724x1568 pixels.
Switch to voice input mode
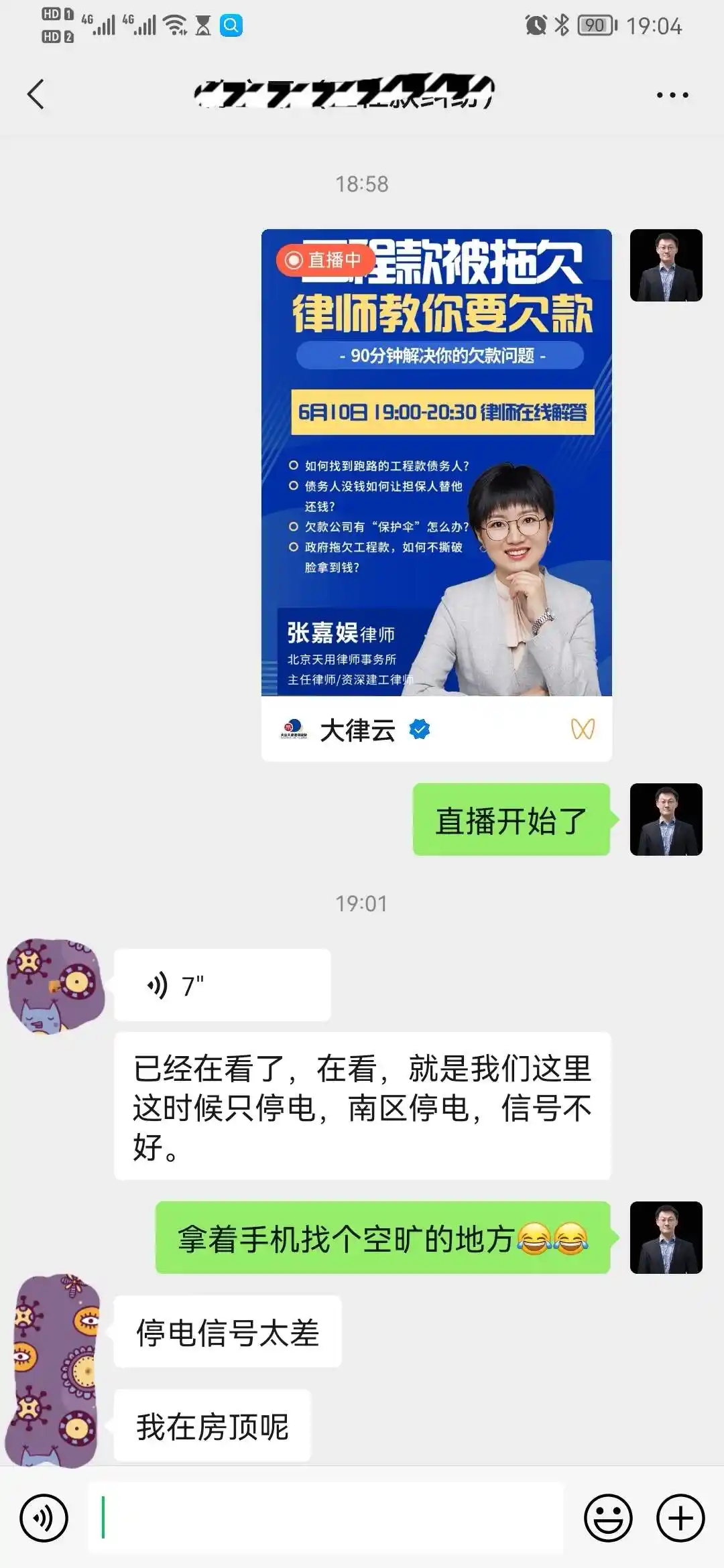tap(44, 1518)
